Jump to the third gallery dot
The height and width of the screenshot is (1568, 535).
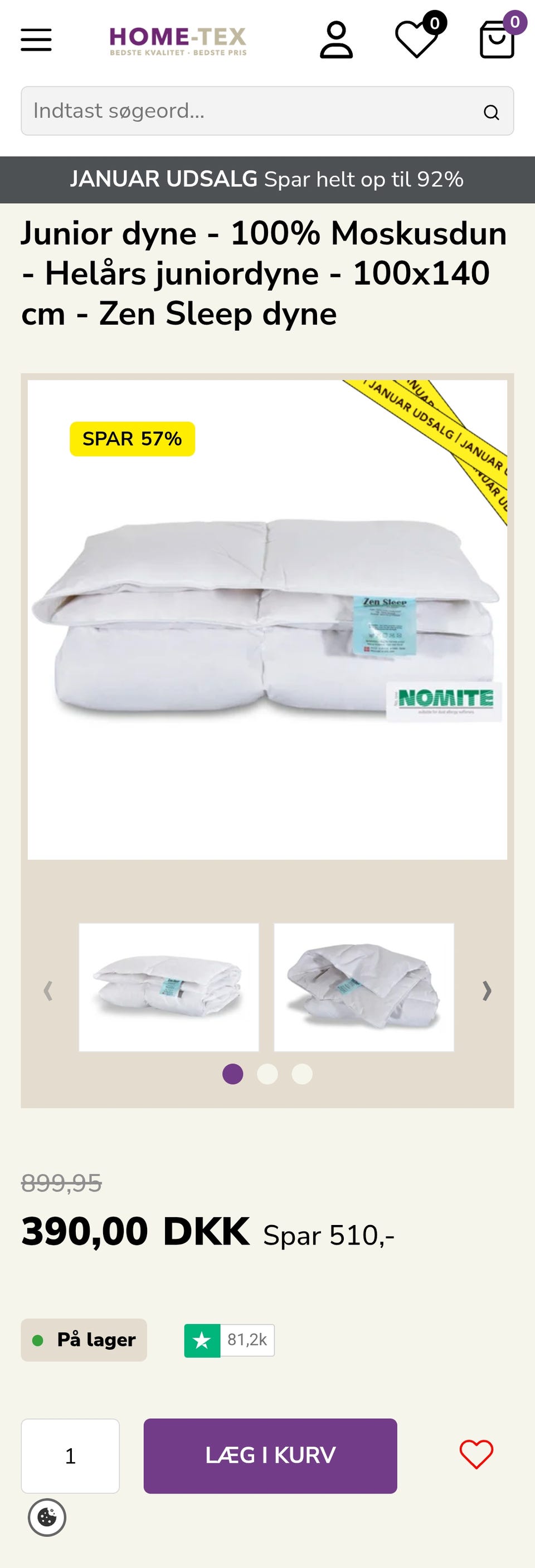tap(302, 1074)
